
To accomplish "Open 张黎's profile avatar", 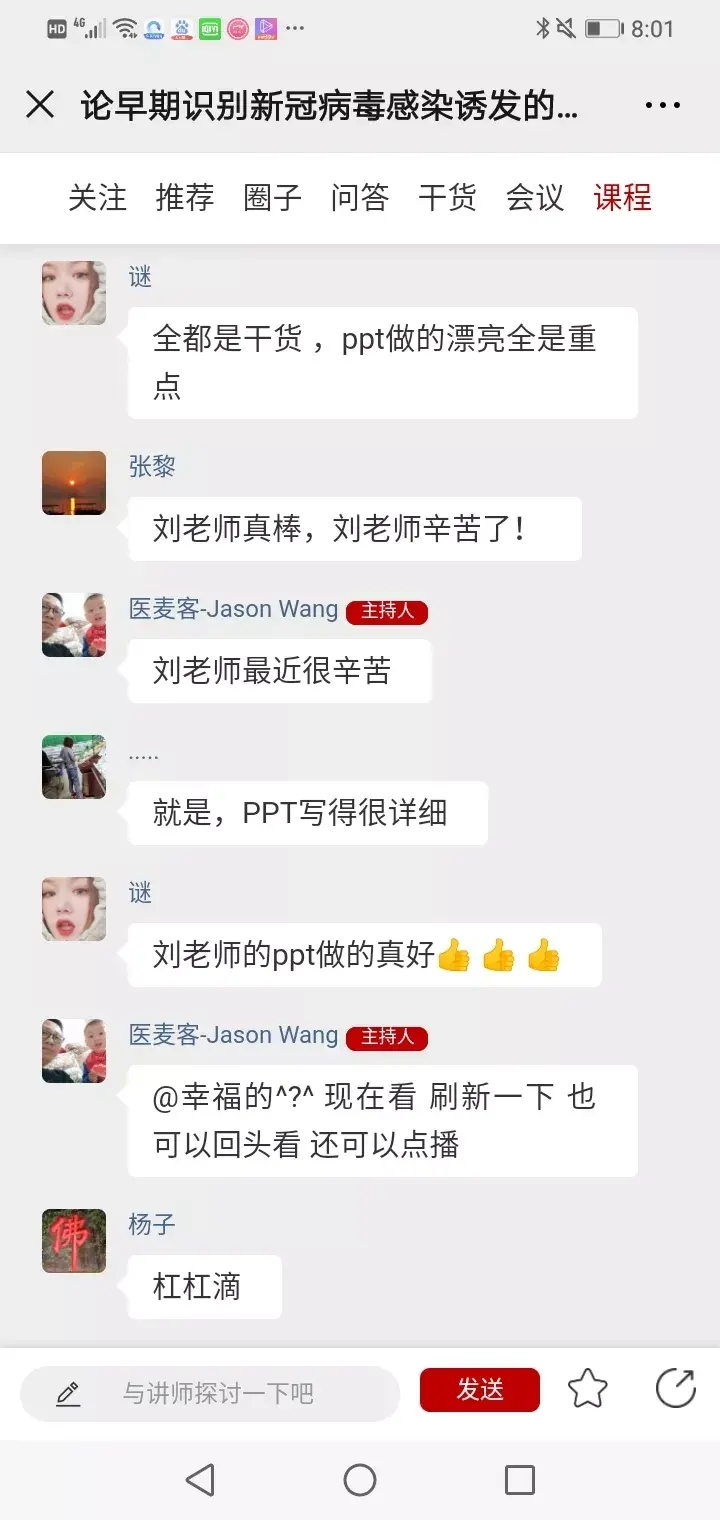I will tap(74, 483).
